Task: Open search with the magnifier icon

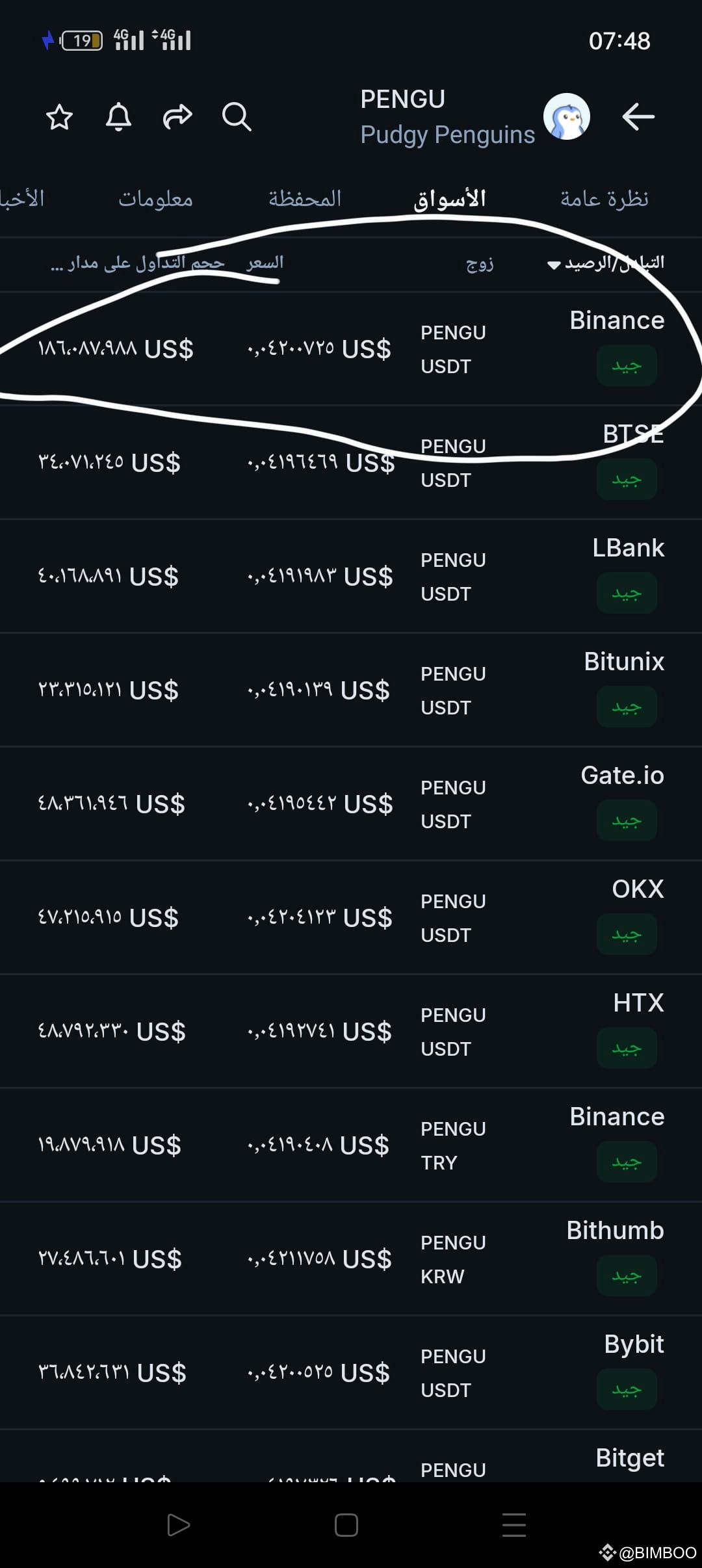Action: click(237, 118)
